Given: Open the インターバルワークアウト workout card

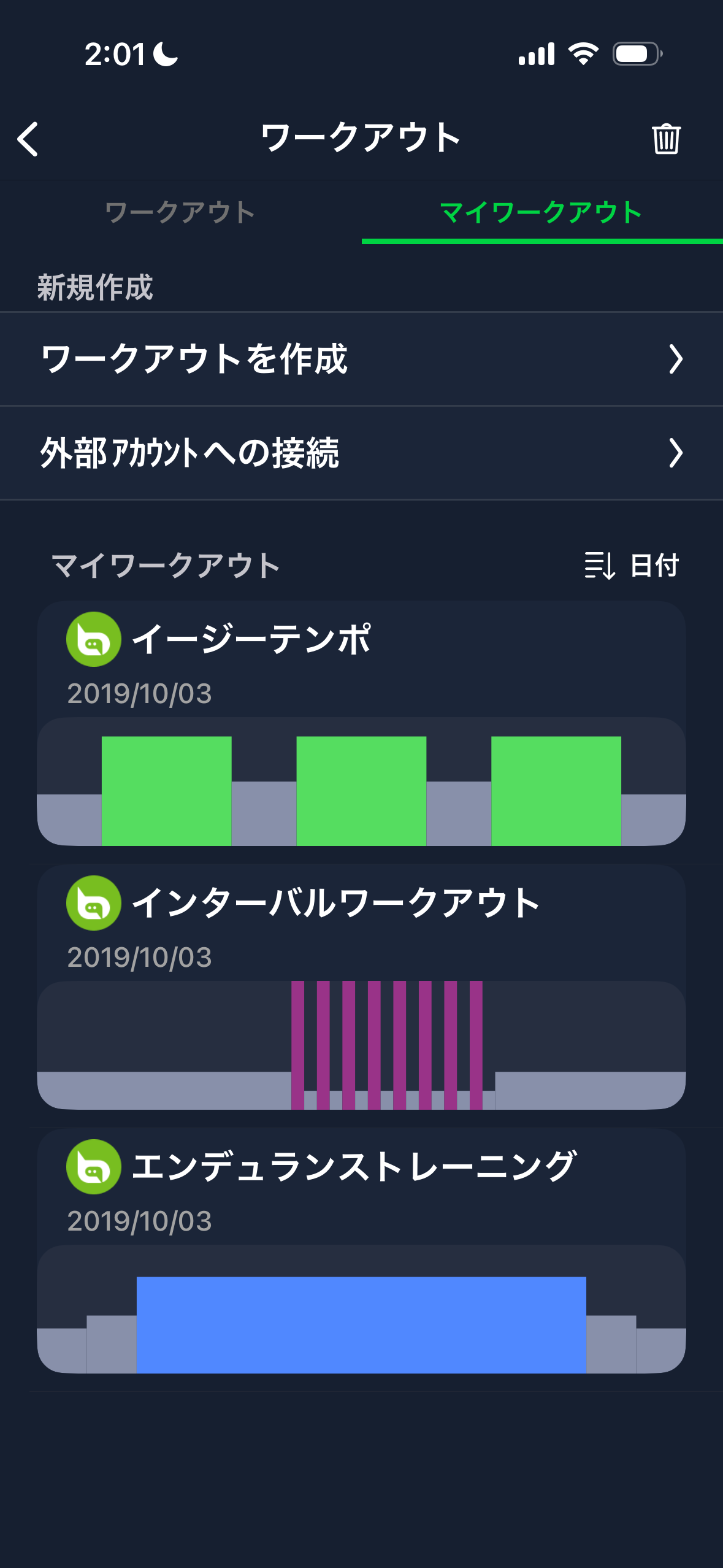Looking at the screenshot, I should pyautogui.click(x=361, y=988).
